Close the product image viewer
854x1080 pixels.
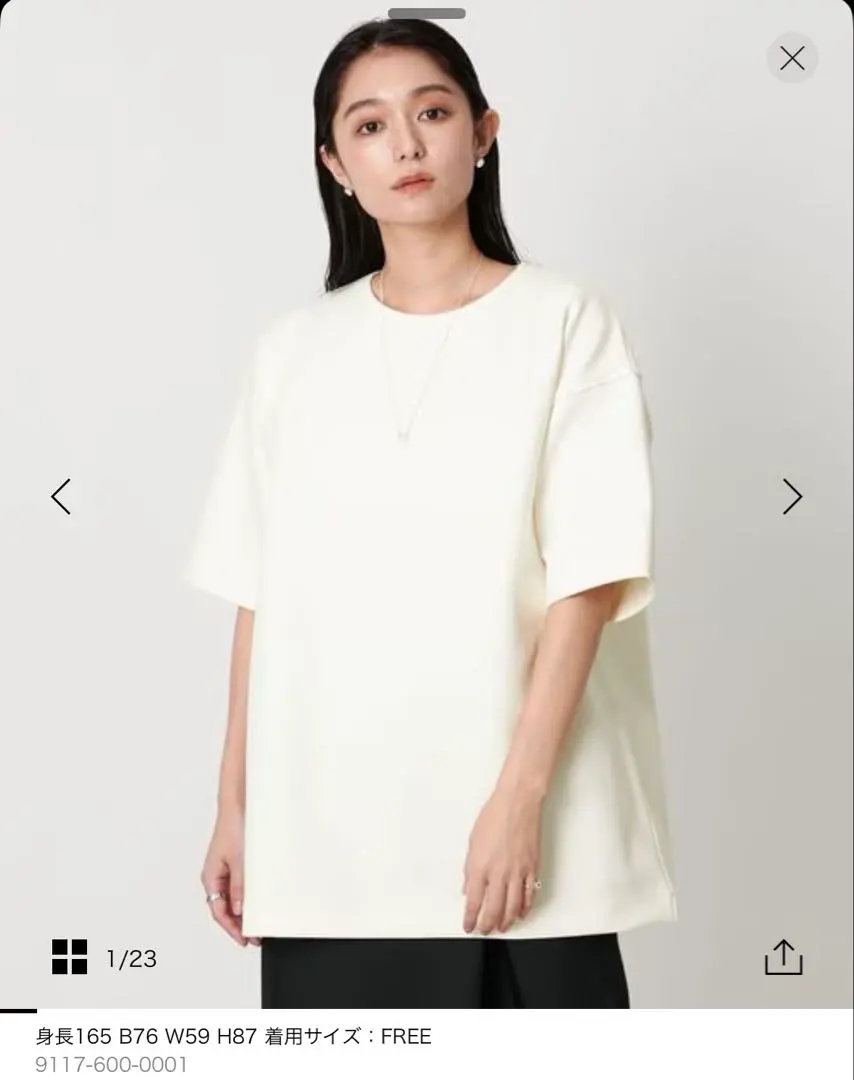(x=792, y=59)
